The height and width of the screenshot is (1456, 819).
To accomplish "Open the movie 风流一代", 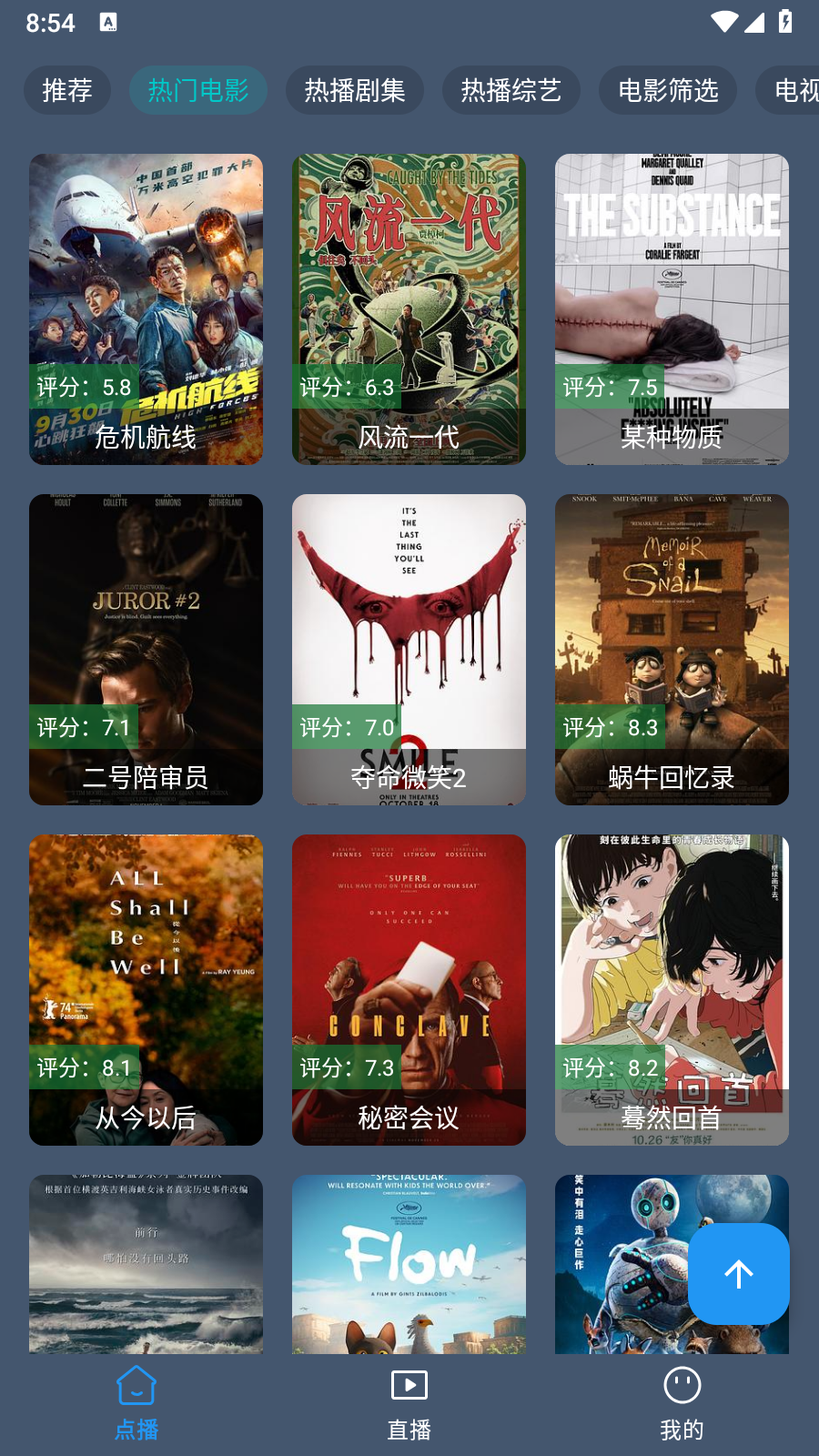I will (409, 309).
